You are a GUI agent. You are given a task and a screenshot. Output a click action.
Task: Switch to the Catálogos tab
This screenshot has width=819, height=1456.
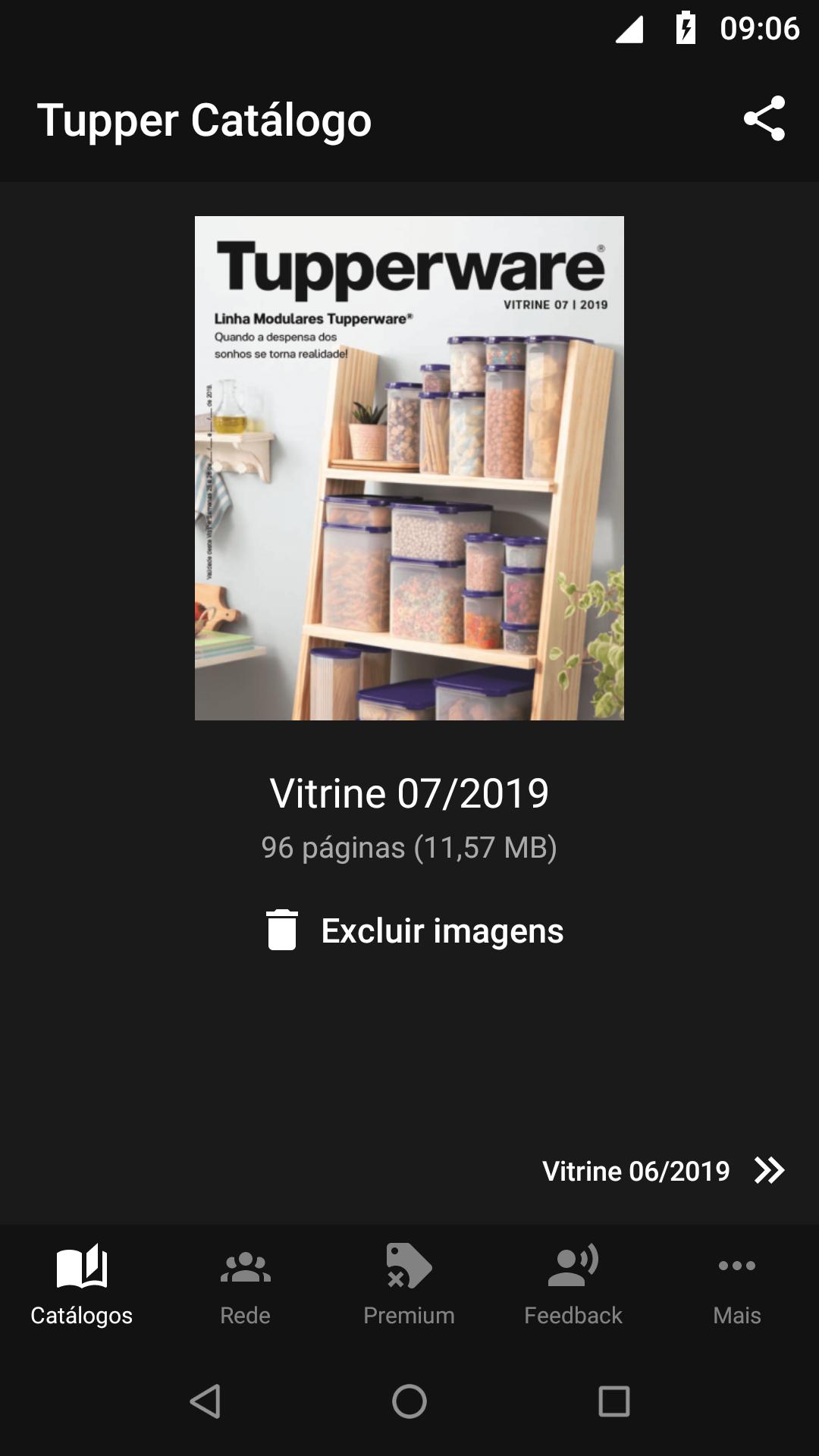click(x=82, y=1284)
